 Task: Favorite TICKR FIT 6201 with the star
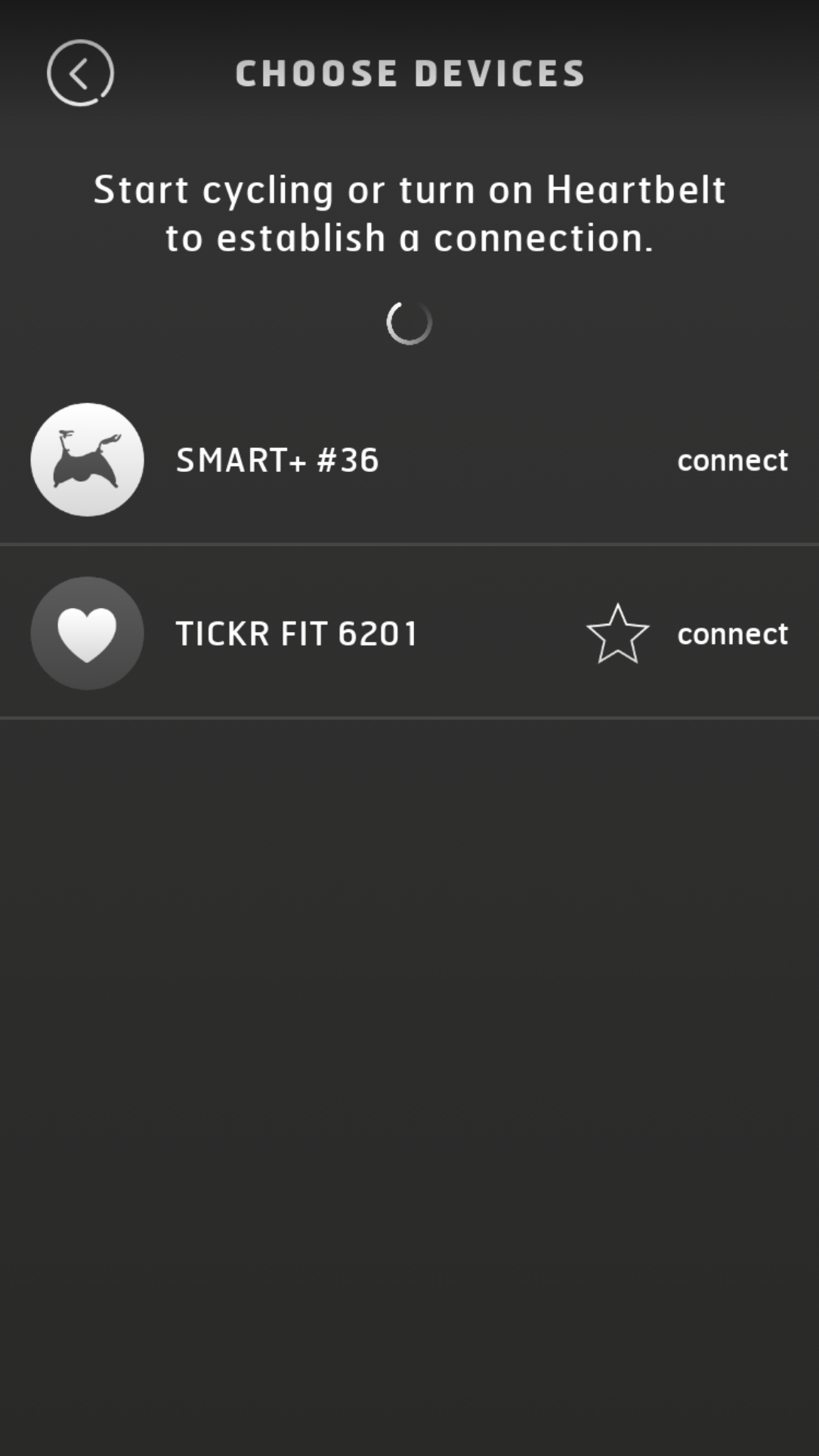(x=617, y=634)
